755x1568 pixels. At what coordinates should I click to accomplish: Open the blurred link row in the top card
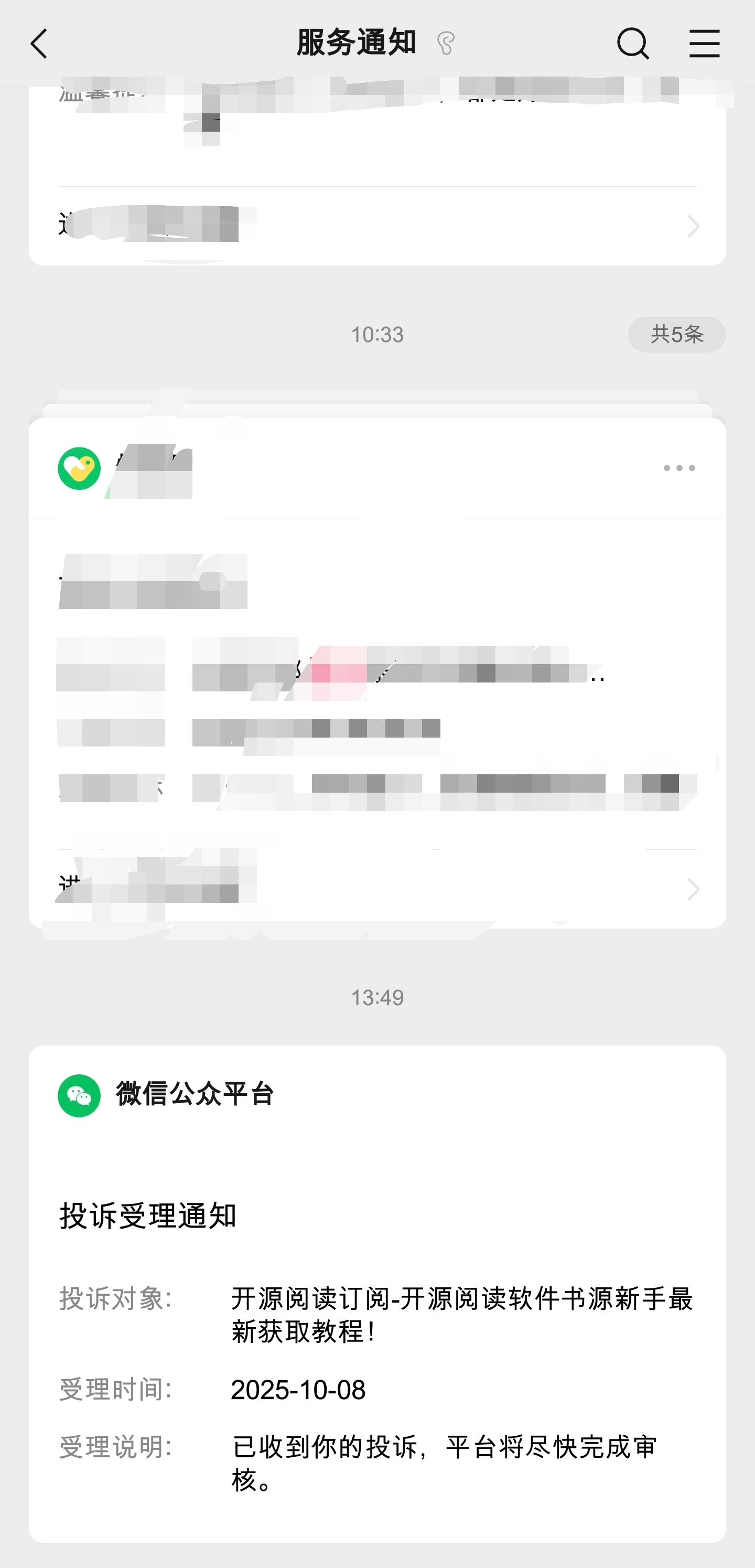[x=377, y=226]
